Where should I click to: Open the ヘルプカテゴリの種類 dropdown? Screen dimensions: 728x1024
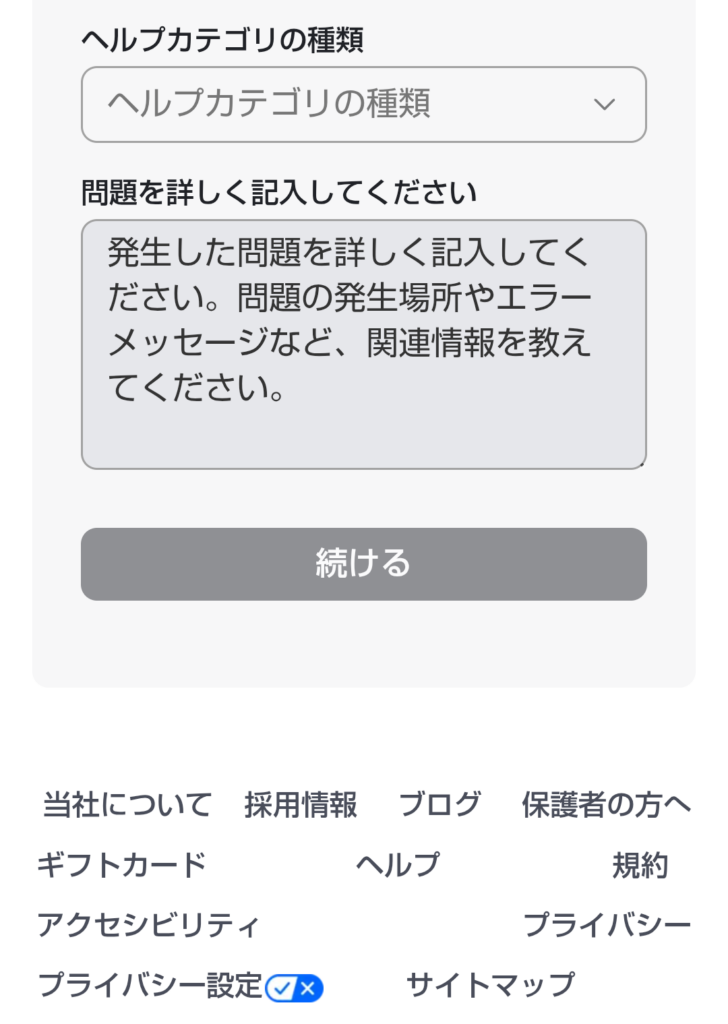click(363, 104)
